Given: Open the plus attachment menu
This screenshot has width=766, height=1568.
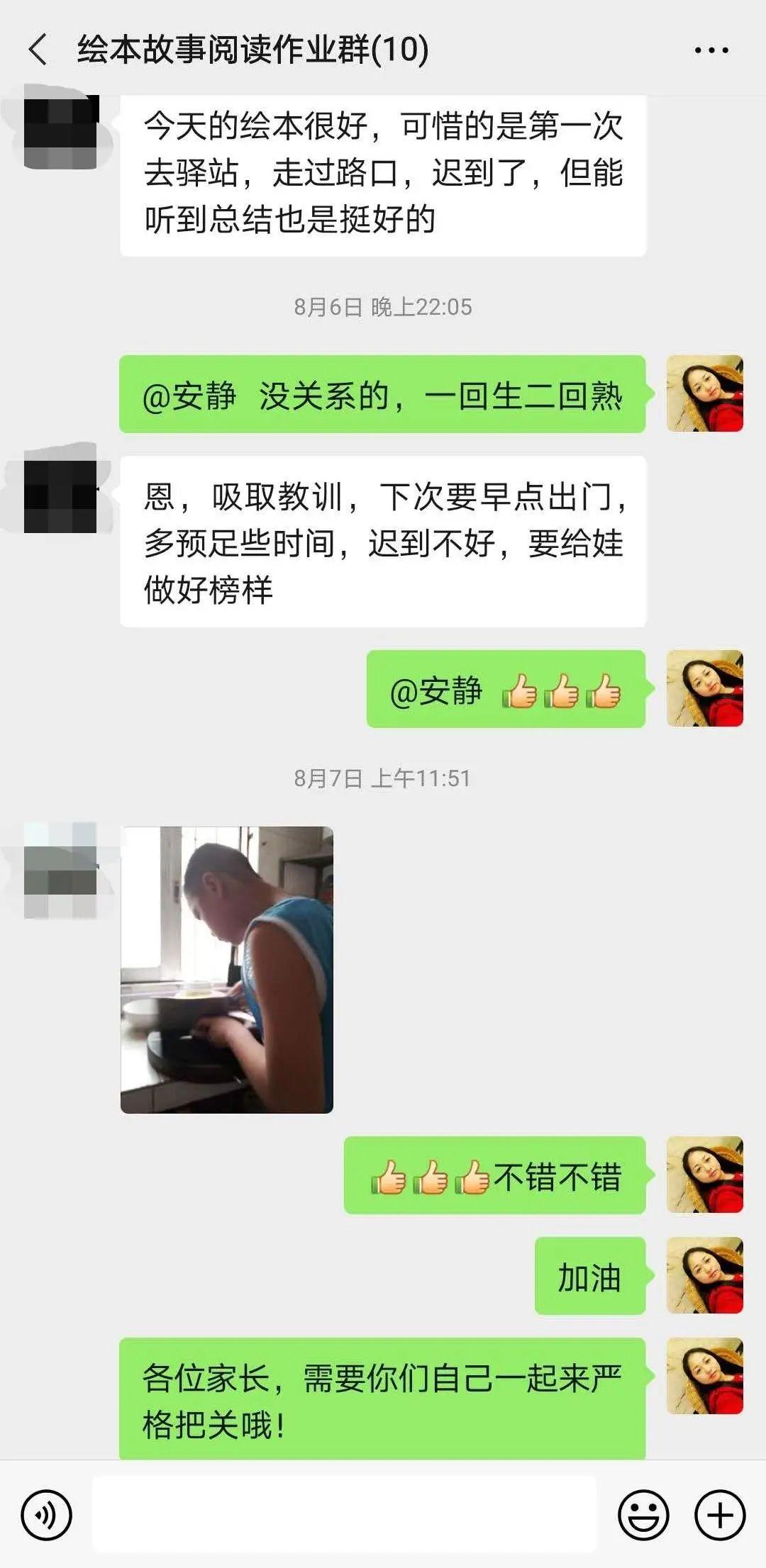Looking at the screenshot, I should coord(720,1515).
